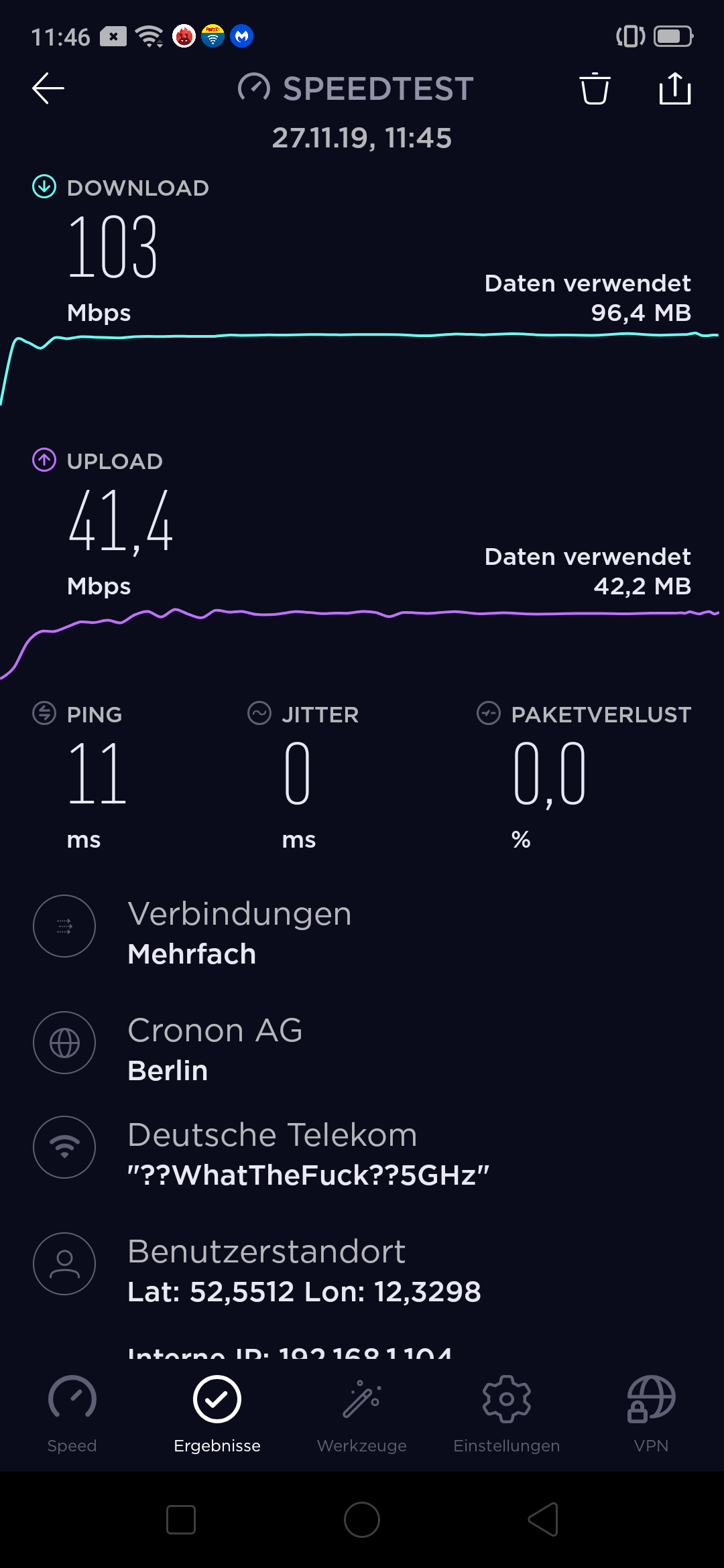The width and height of the screenshot is (724, 1568).
Task: Go back using the top-left arrow
Action: tap(48, 88)
